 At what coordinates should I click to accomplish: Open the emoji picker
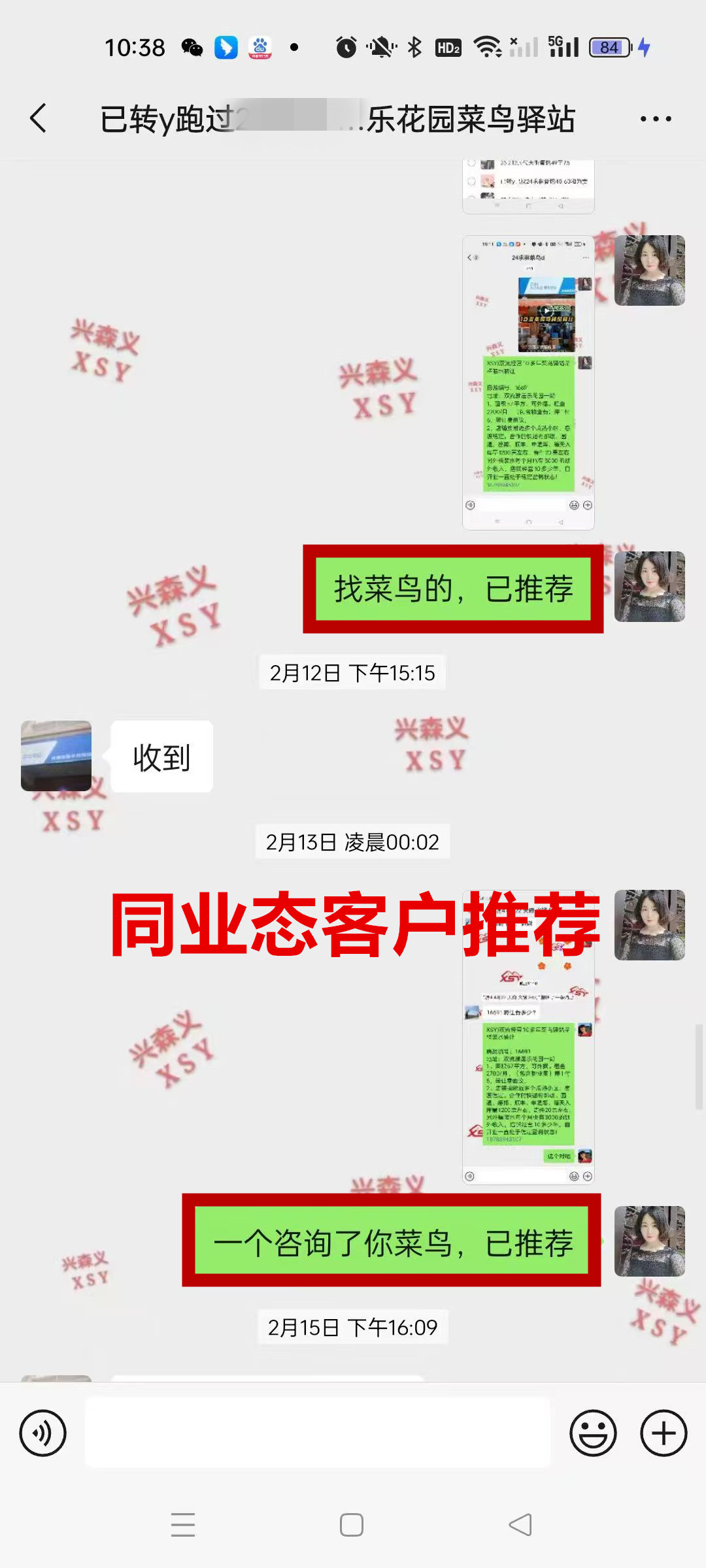pos(593,1433)
